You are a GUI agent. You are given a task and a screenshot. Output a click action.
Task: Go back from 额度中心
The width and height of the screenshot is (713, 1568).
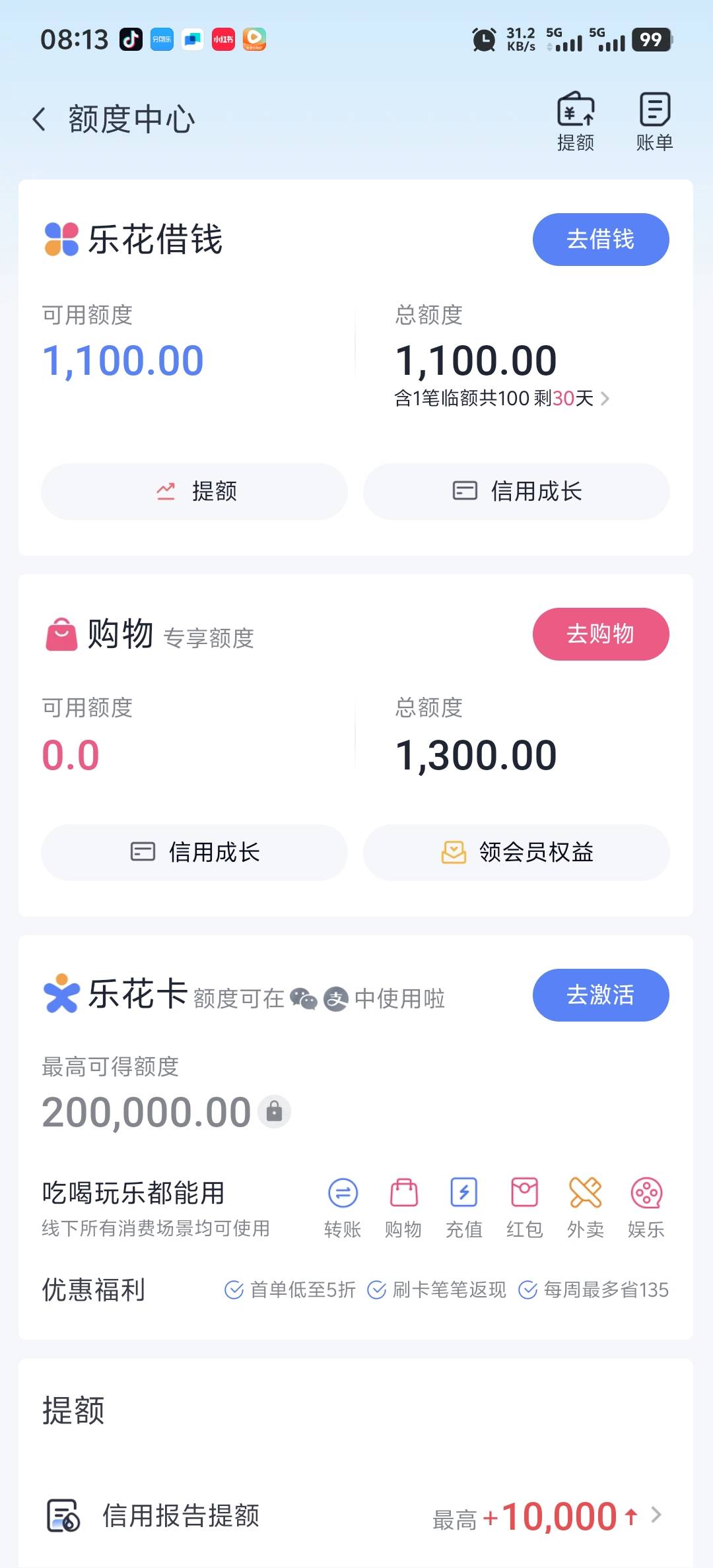click(40, 119)
